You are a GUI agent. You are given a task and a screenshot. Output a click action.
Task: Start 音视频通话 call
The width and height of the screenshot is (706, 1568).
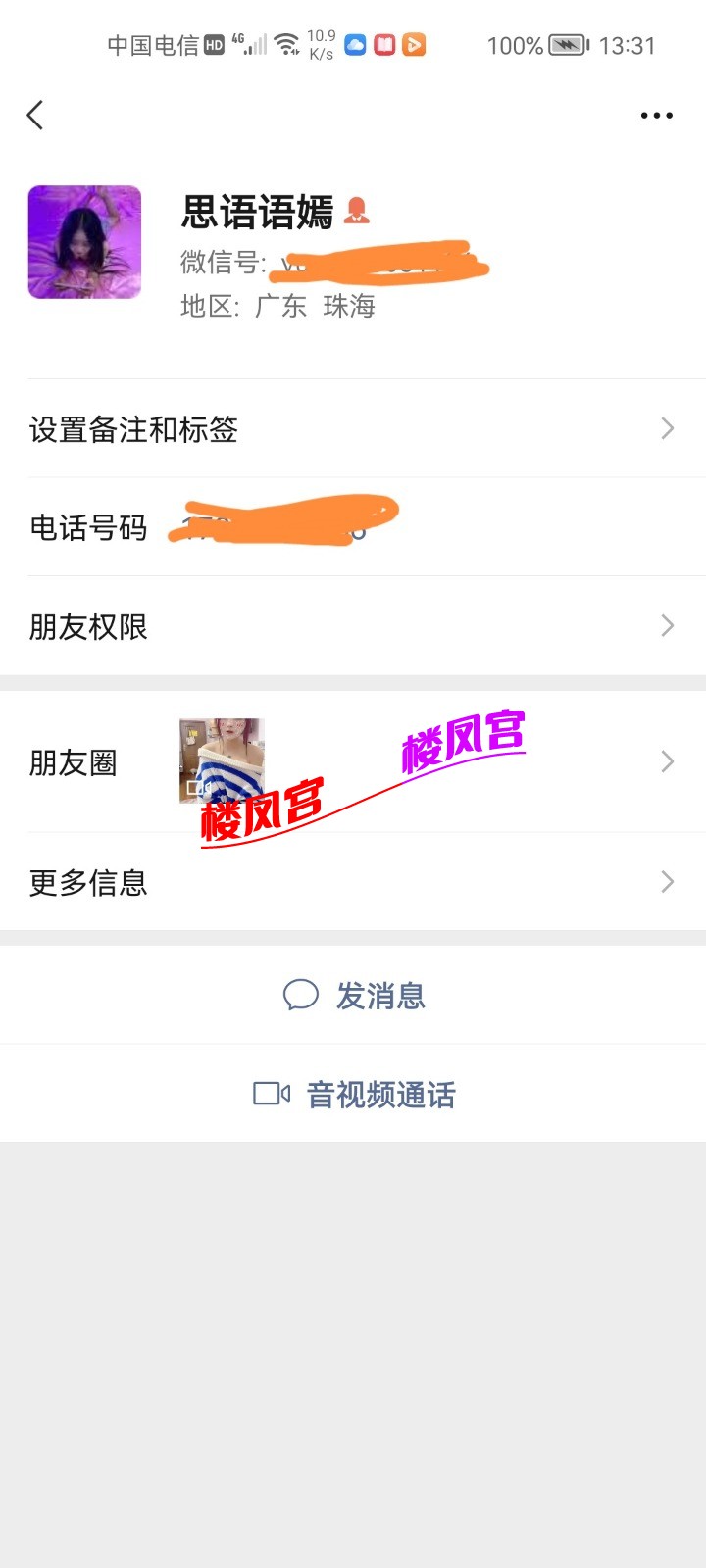[355, 1094]
